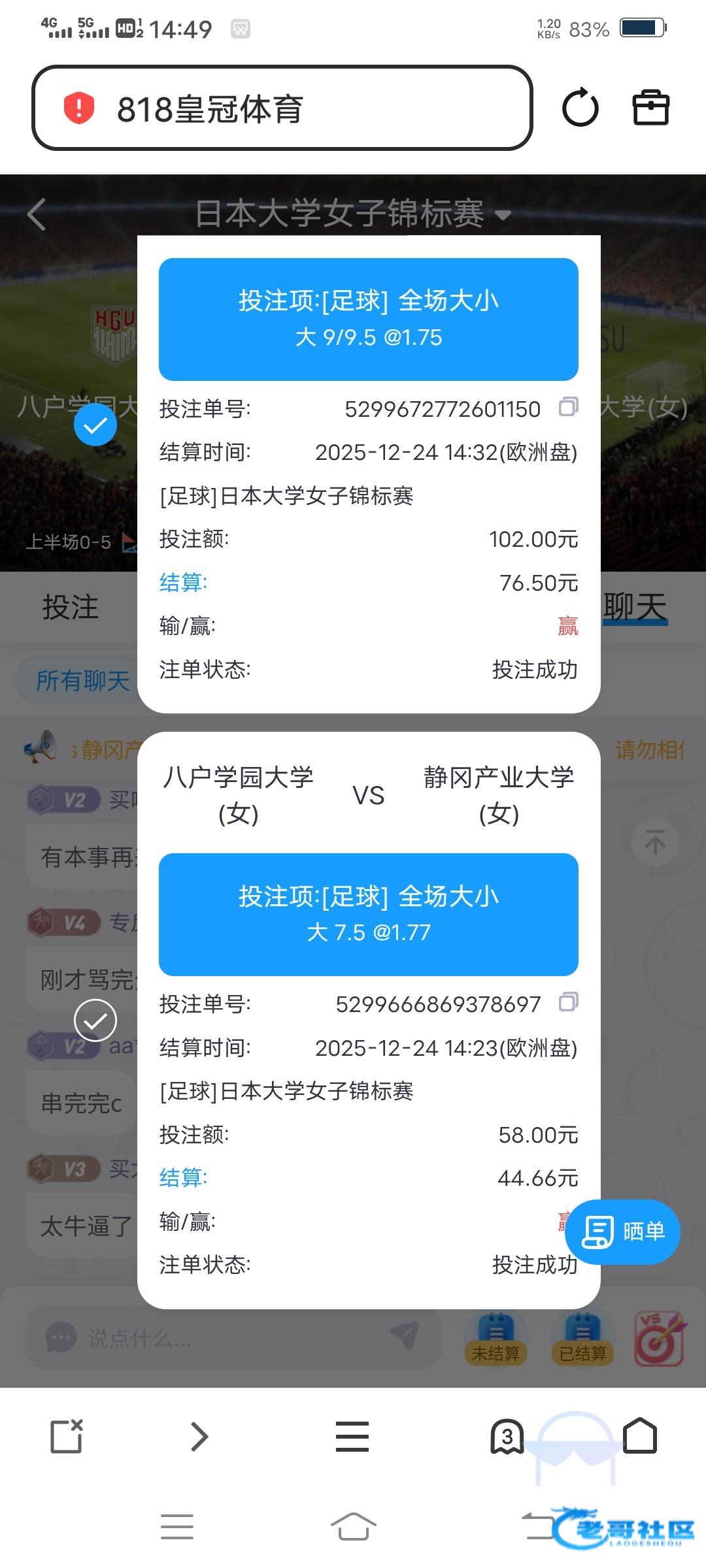This screenshot has height=1568, width=706.
Task: Jump to top with the arrow button
Action: point(655,843)
